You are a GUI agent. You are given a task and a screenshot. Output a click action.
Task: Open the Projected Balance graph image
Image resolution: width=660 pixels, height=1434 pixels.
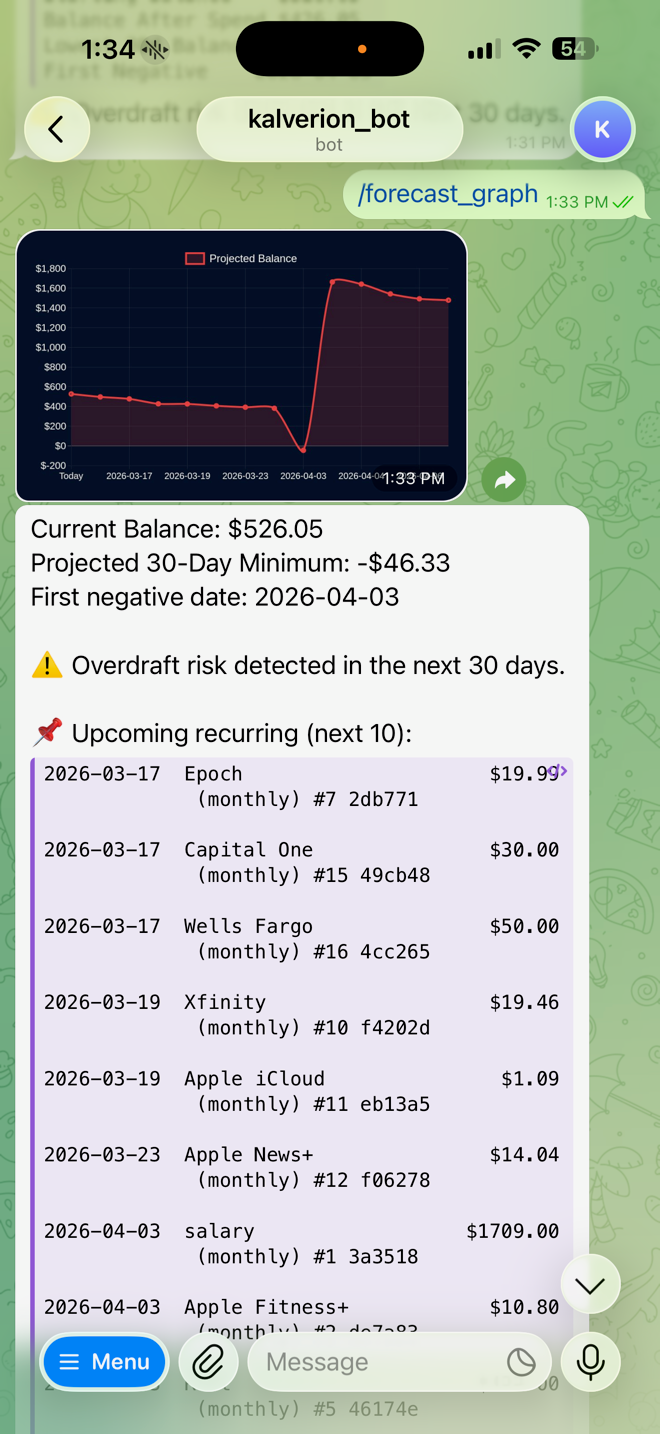[x=241, y=365]
